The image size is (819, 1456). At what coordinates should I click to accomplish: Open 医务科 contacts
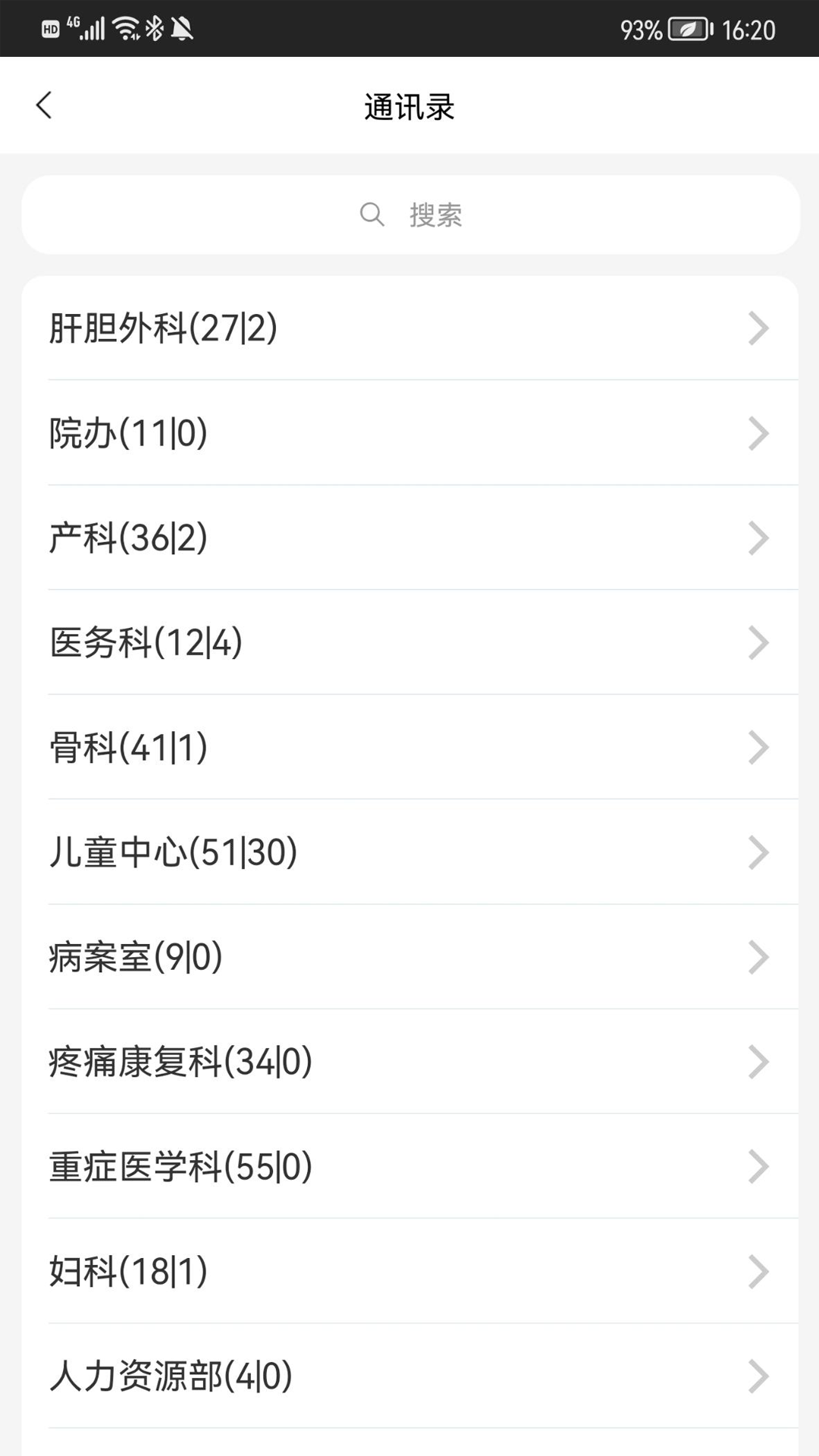(410, 642)
